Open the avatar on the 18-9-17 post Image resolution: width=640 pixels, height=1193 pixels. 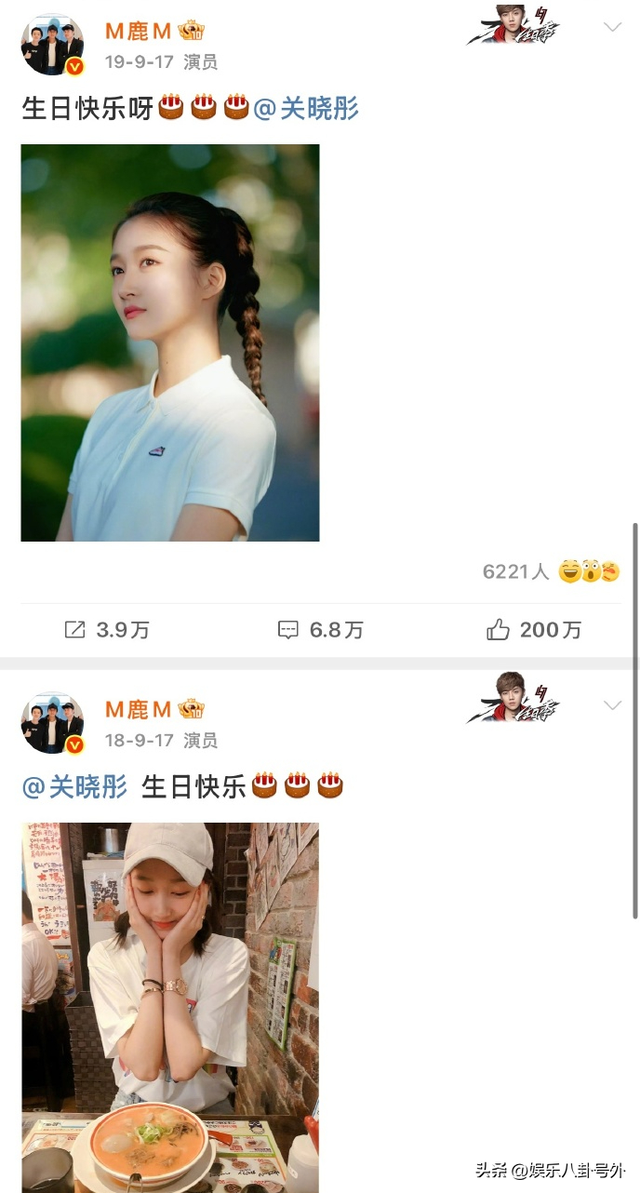[x=52, y=722]
